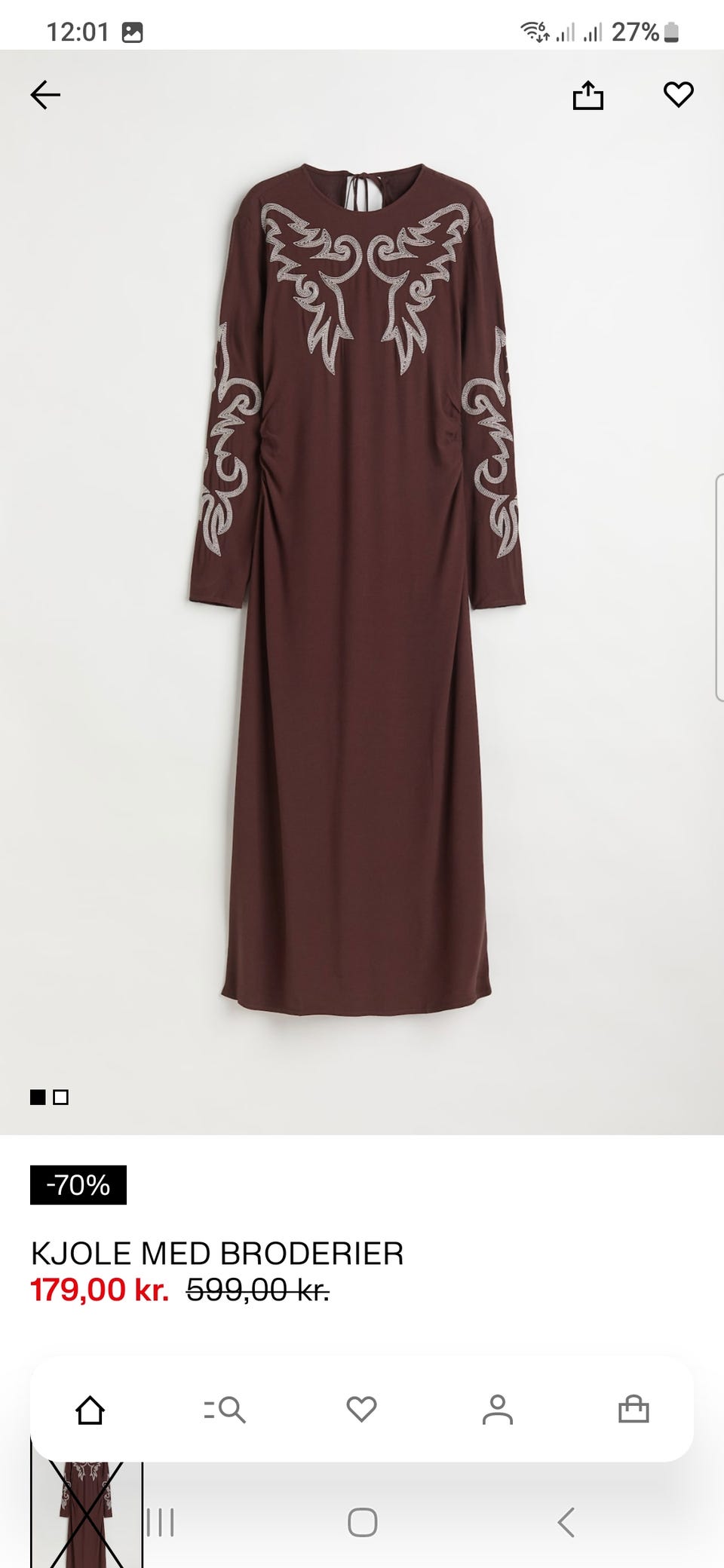
Task: Go back using the top arrow
Action: [45, 95]
